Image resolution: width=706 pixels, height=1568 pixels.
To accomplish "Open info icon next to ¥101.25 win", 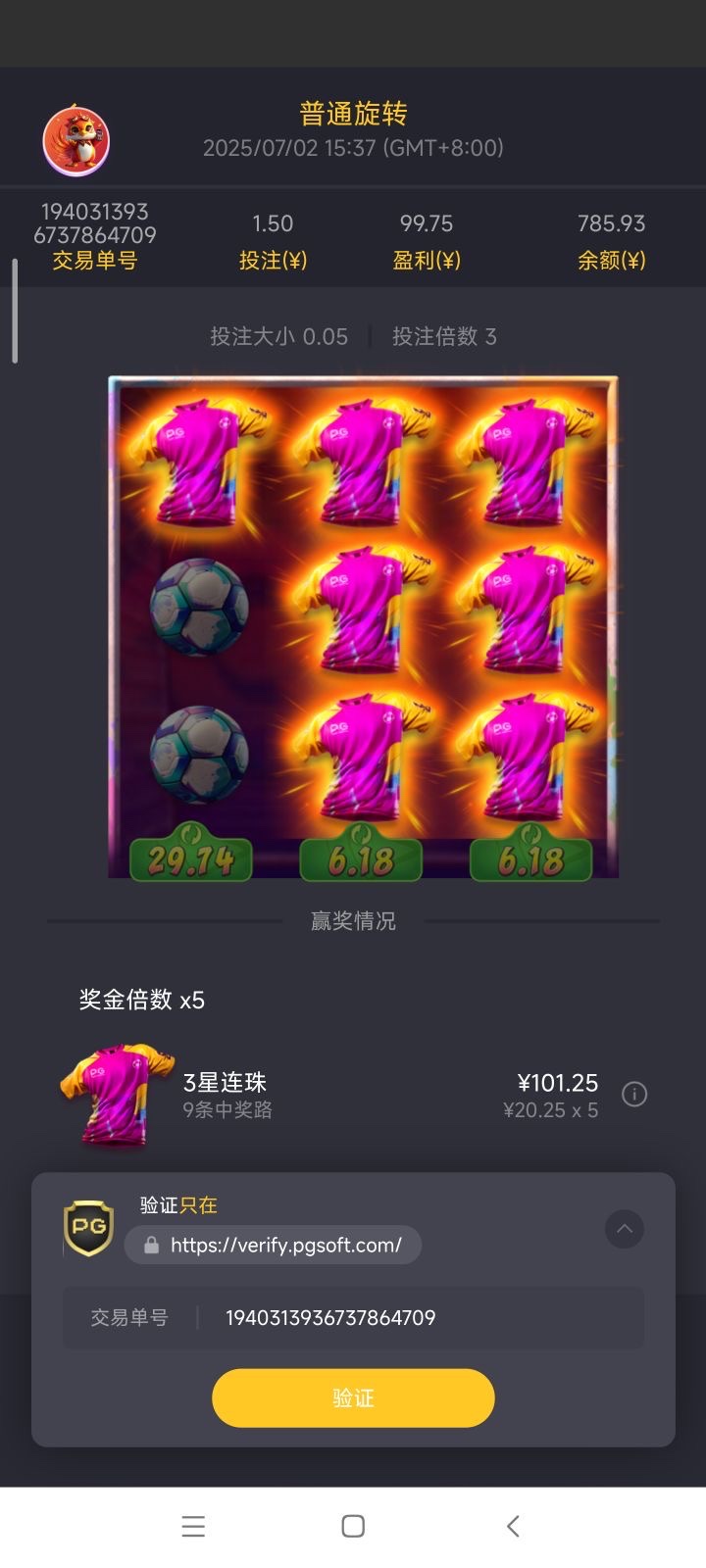I will [634, 1095].
